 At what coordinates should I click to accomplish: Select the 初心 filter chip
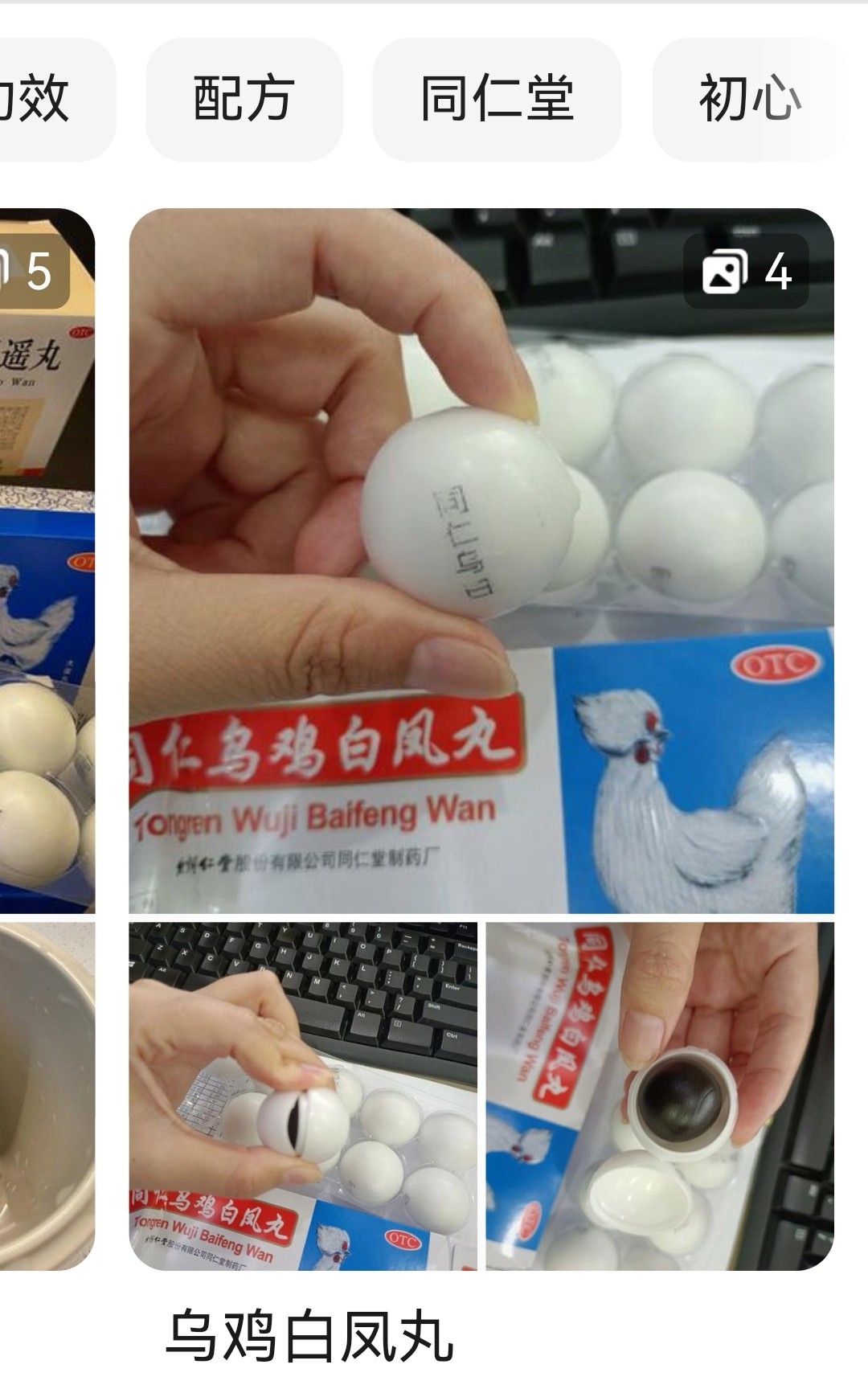[x=750, y=99]
